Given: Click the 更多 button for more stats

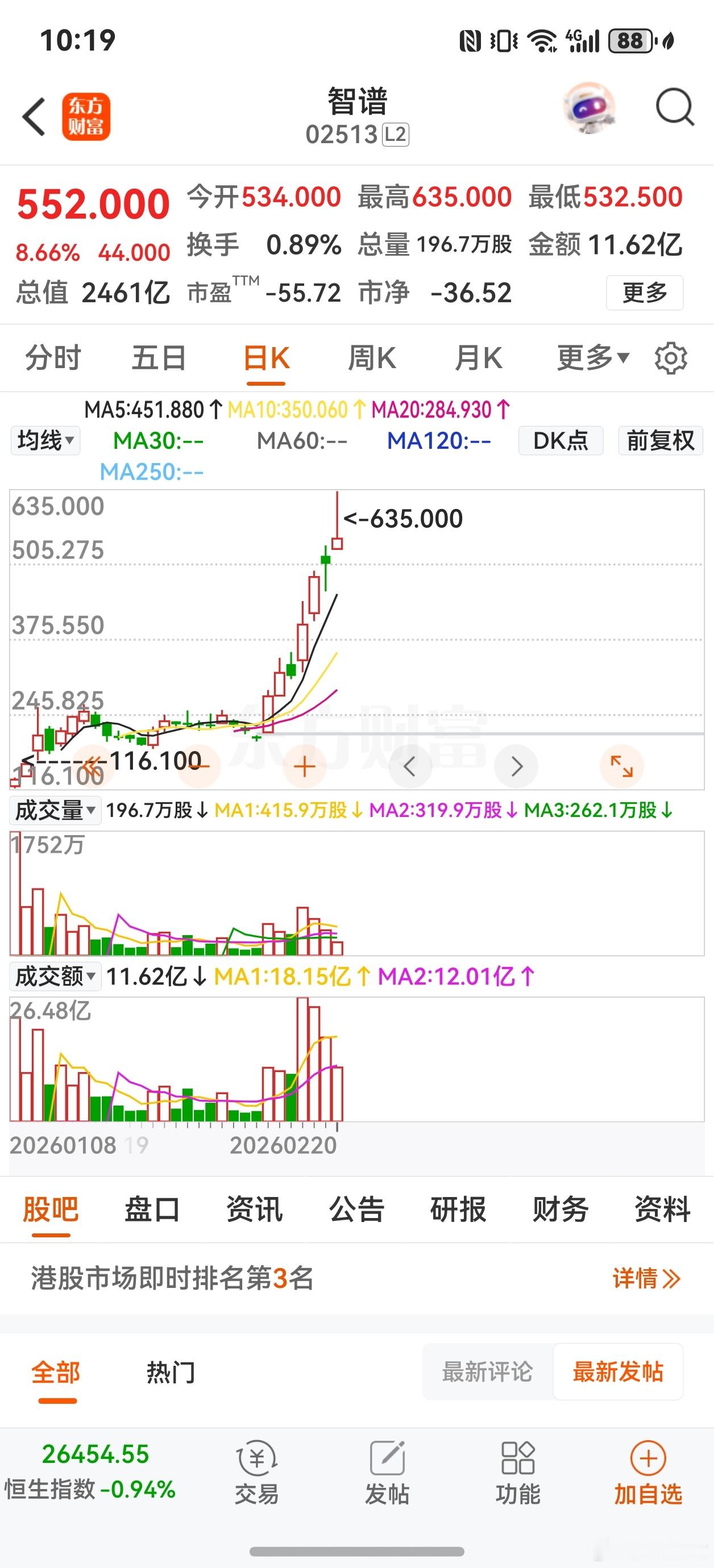Looking at the screenshot, I should (x=645, y=293).
